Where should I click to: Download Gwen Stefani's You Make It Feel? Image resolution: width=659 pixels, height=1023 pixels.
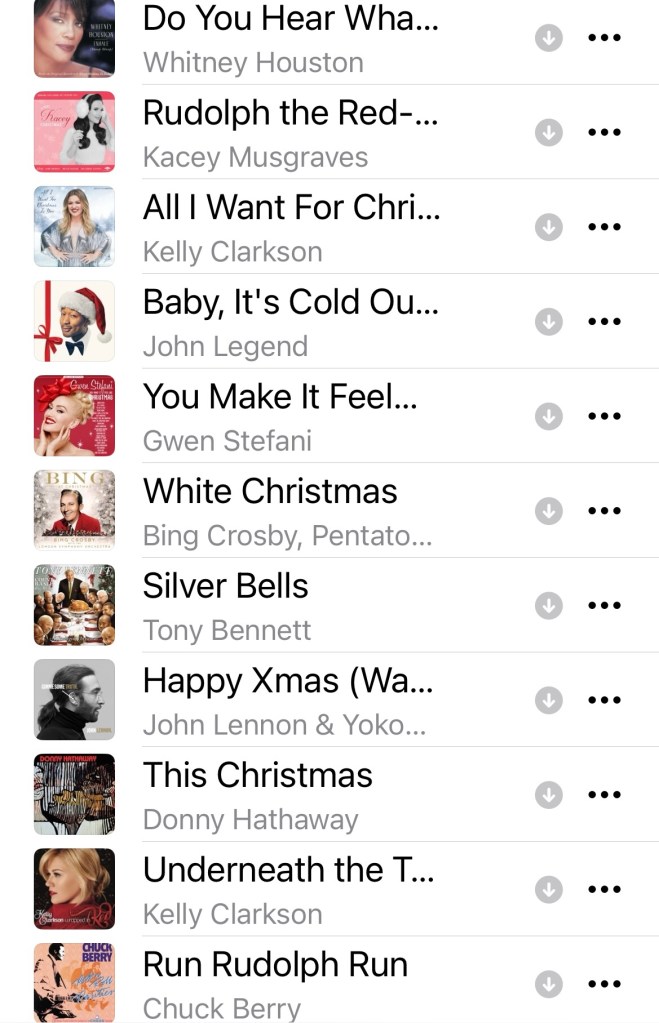tap(548, 416)
